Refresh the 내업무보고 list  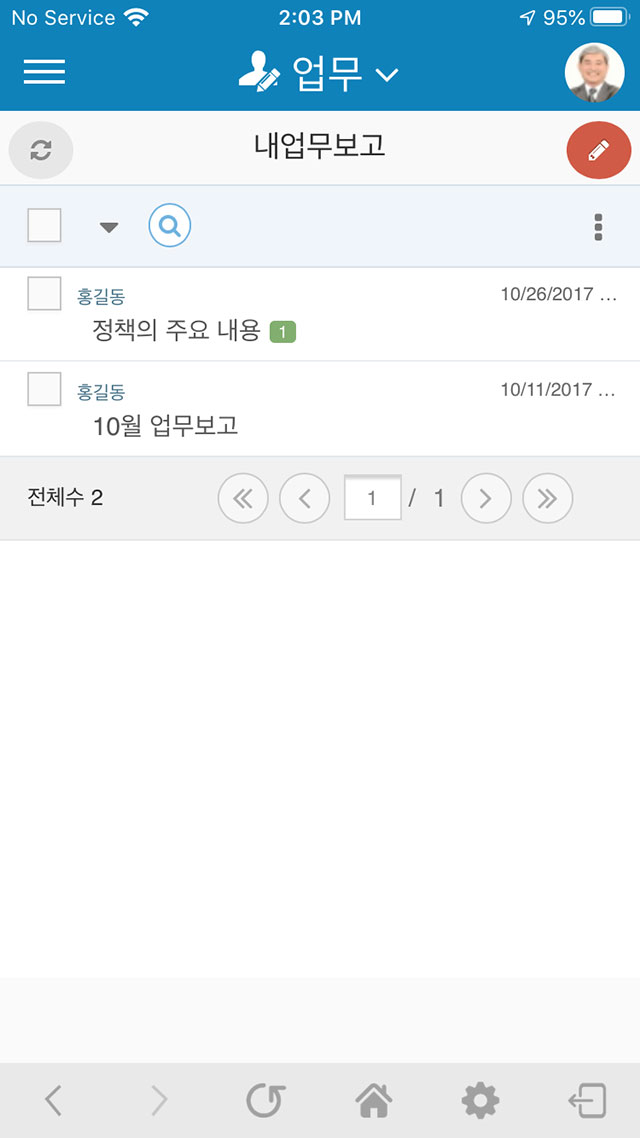[x=41, y=150]
